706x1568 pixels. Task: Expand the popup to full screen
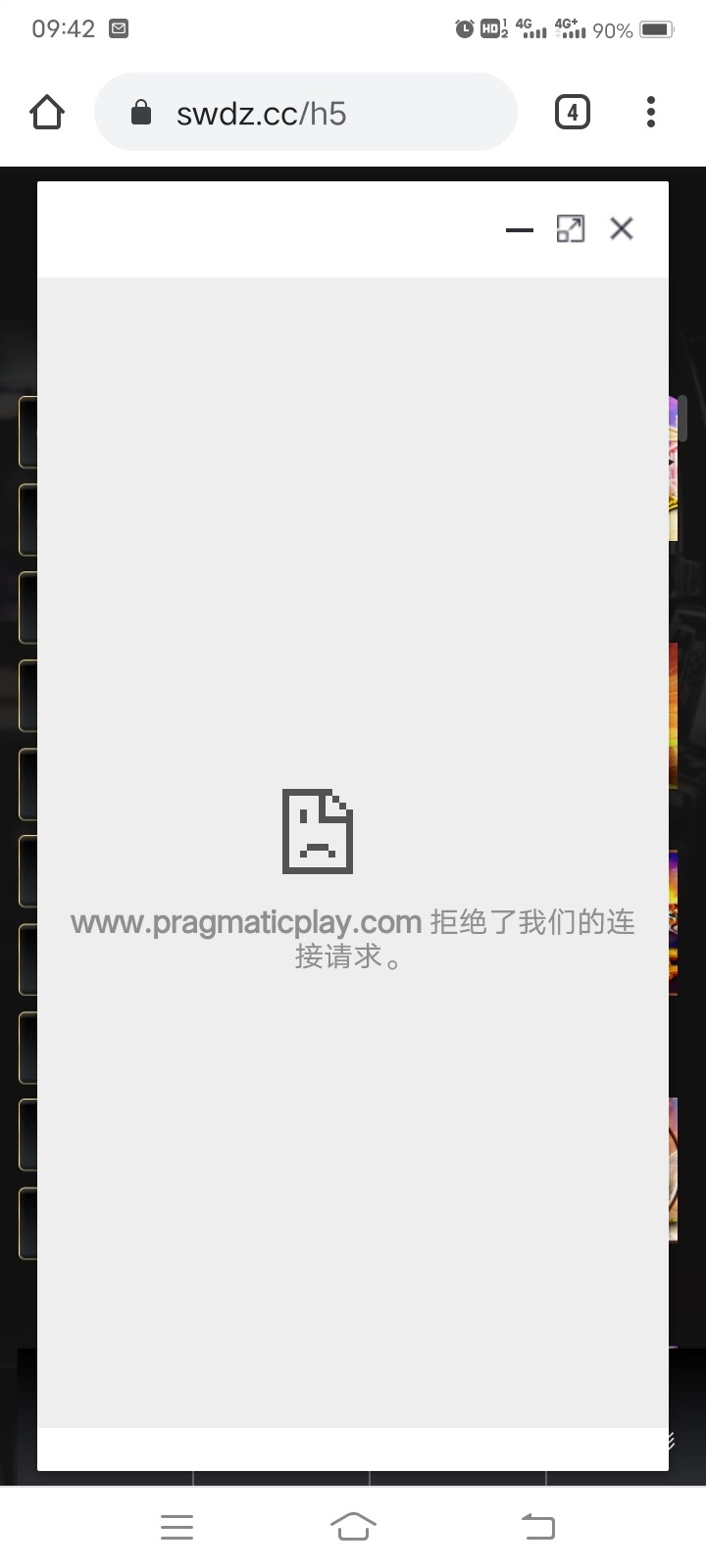571,229
